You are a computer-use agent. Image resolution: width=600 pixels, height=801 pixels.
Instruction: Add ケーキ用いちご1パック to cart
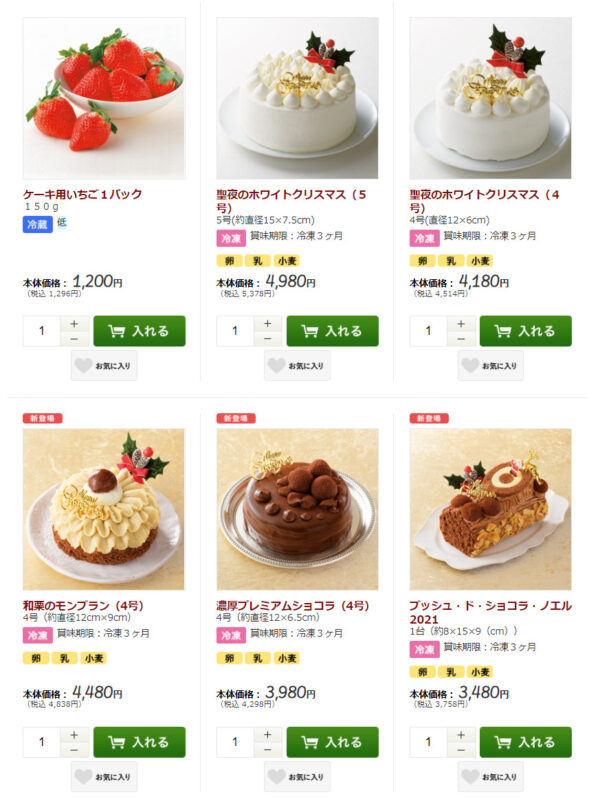(x=139, y=331)
